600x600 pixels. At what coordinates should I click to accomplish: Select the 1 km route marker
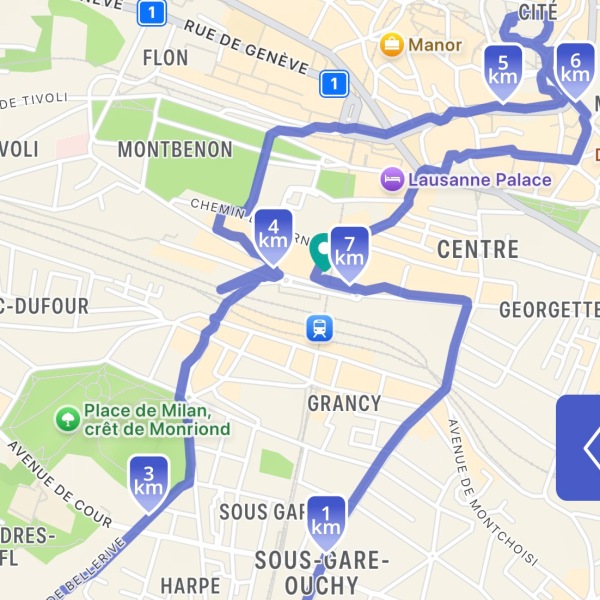(x=326, y=519)
